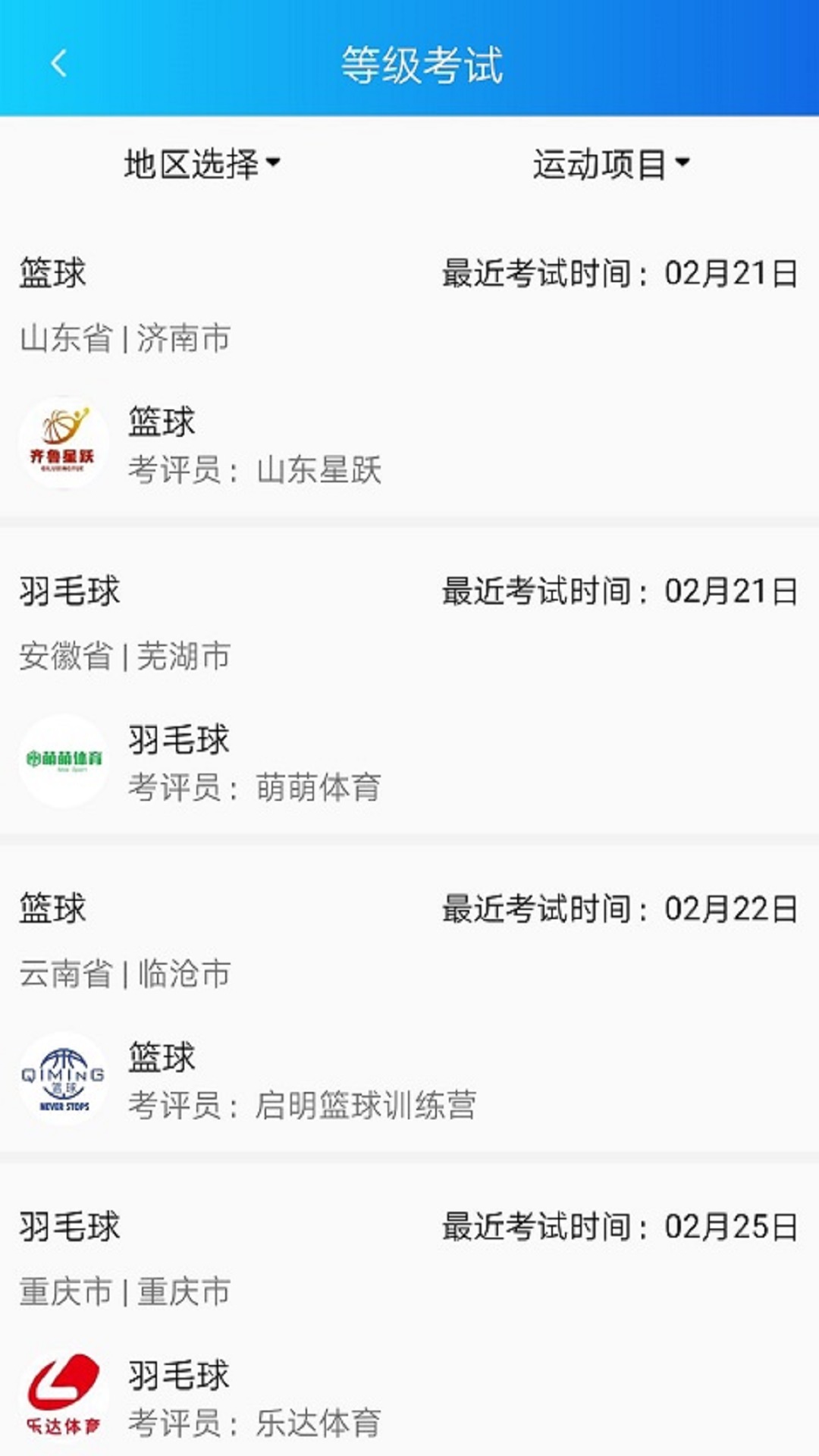This screenshot has height=1456, width=819.
Task: Expand the 地区选择 dropdown
Action: (202, 164)
